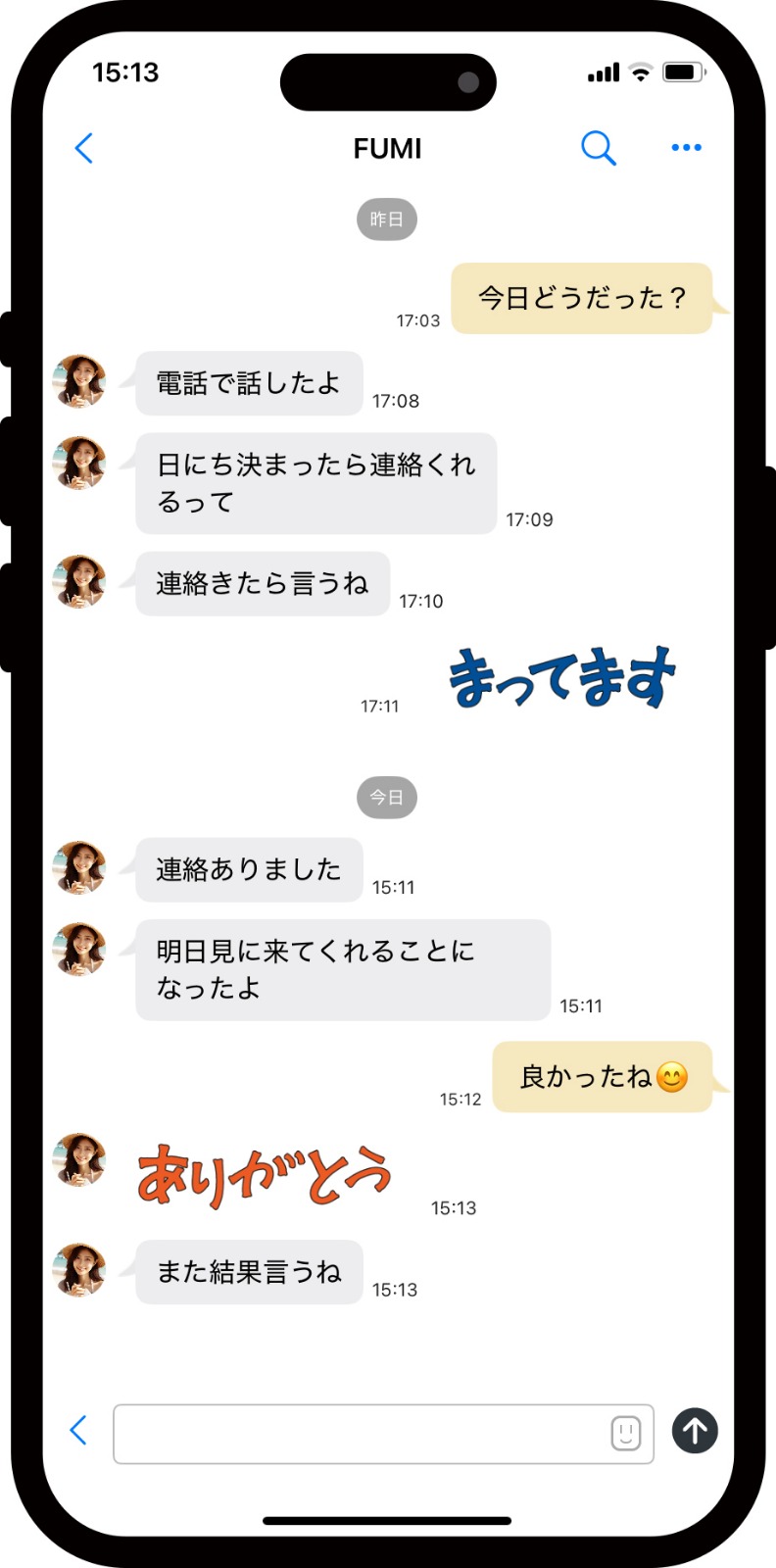Expand the attachment options beside the text field
This screenshot has height=1568, width=776.
pyautogui.click(x=79, y=1430)
